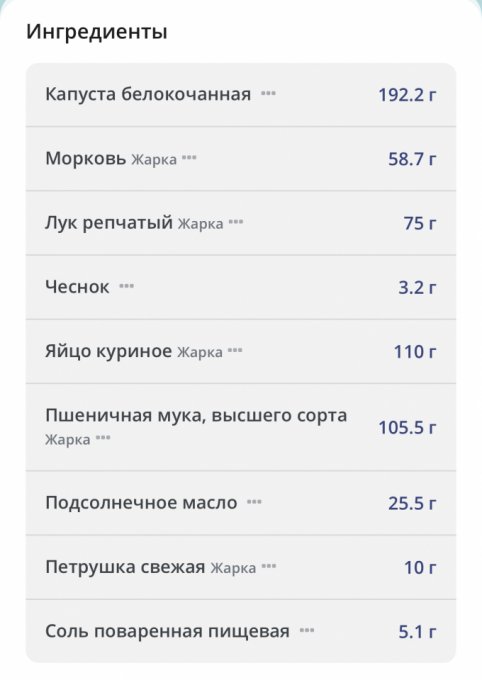
Task: Show options for Яйцо куриное
Action: tap(235, 350)
